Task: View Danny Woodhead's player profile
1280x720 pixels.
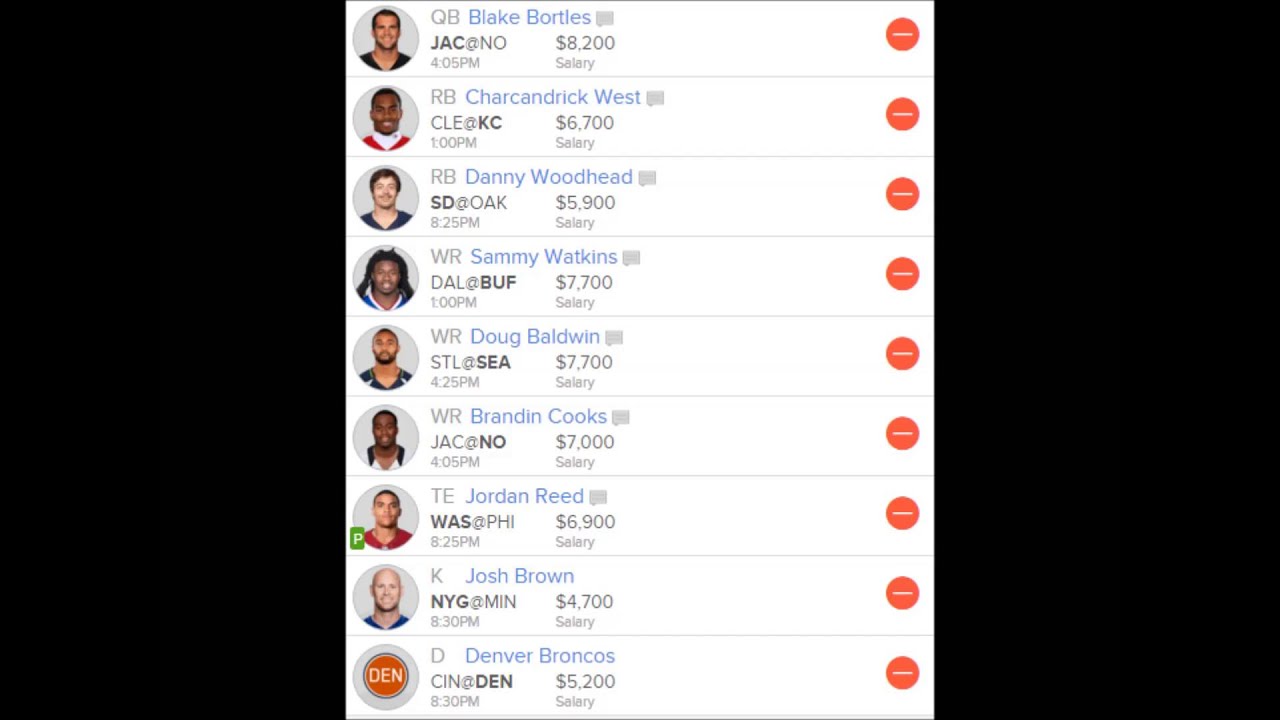Action: [548, 177]
